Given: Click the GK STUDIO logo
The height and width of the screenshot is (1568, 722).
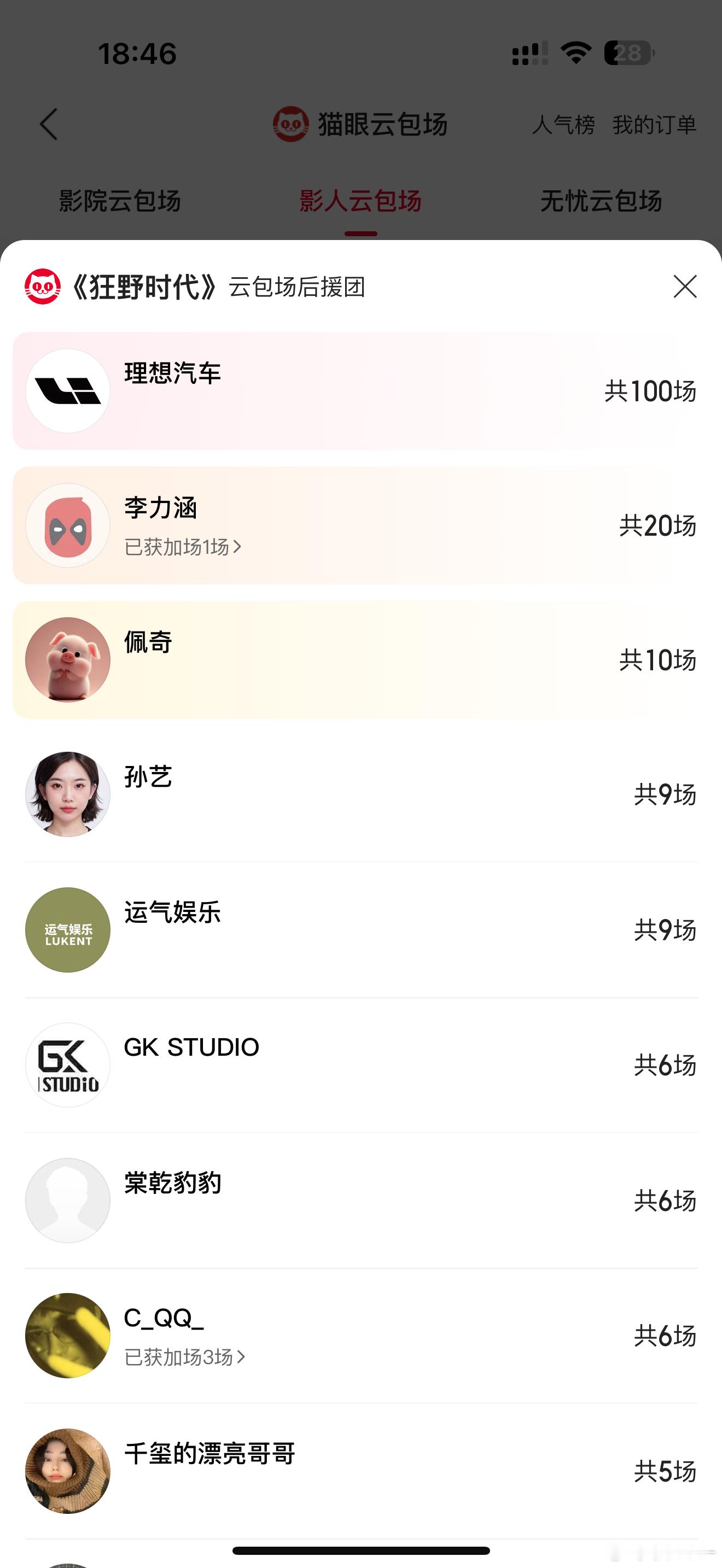Looking at the screenshot, I should coord(68,1064).
